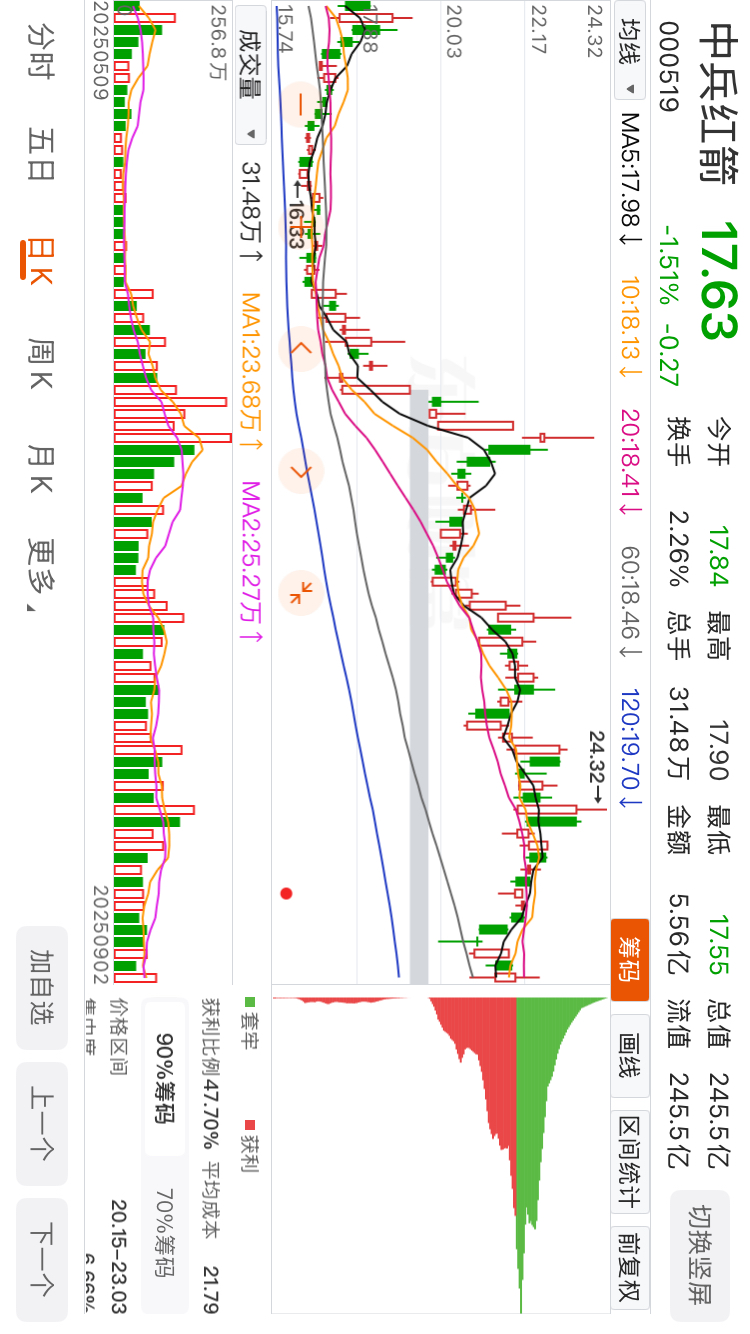Screen dimensions: 750x1334
Task: Tap the shrink arrows icon on the chart
Action: coord(301,592)
